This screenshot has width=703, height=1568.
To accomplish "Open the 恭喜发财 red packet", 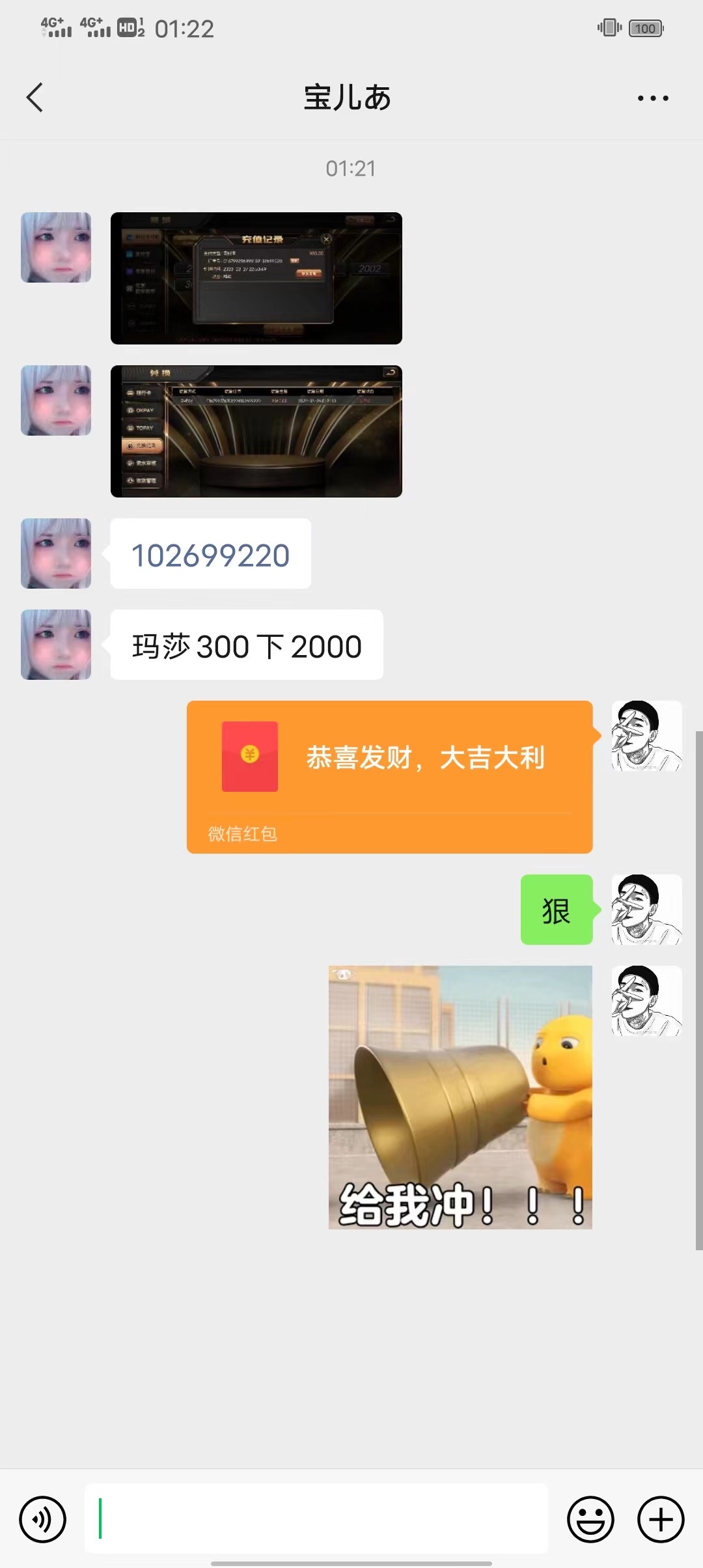I will 389,776.
